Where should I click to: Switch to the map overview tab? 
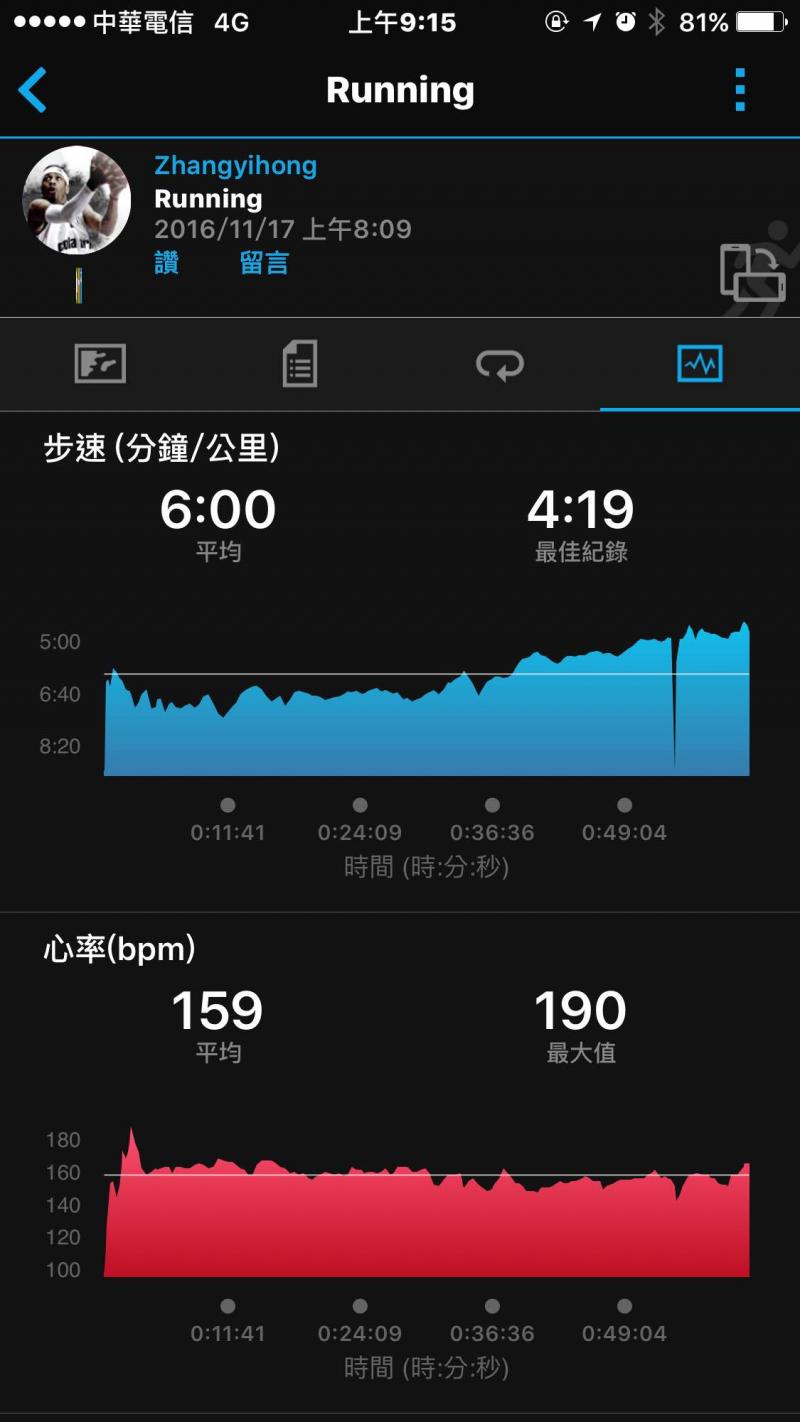click(x=100, y=364)
